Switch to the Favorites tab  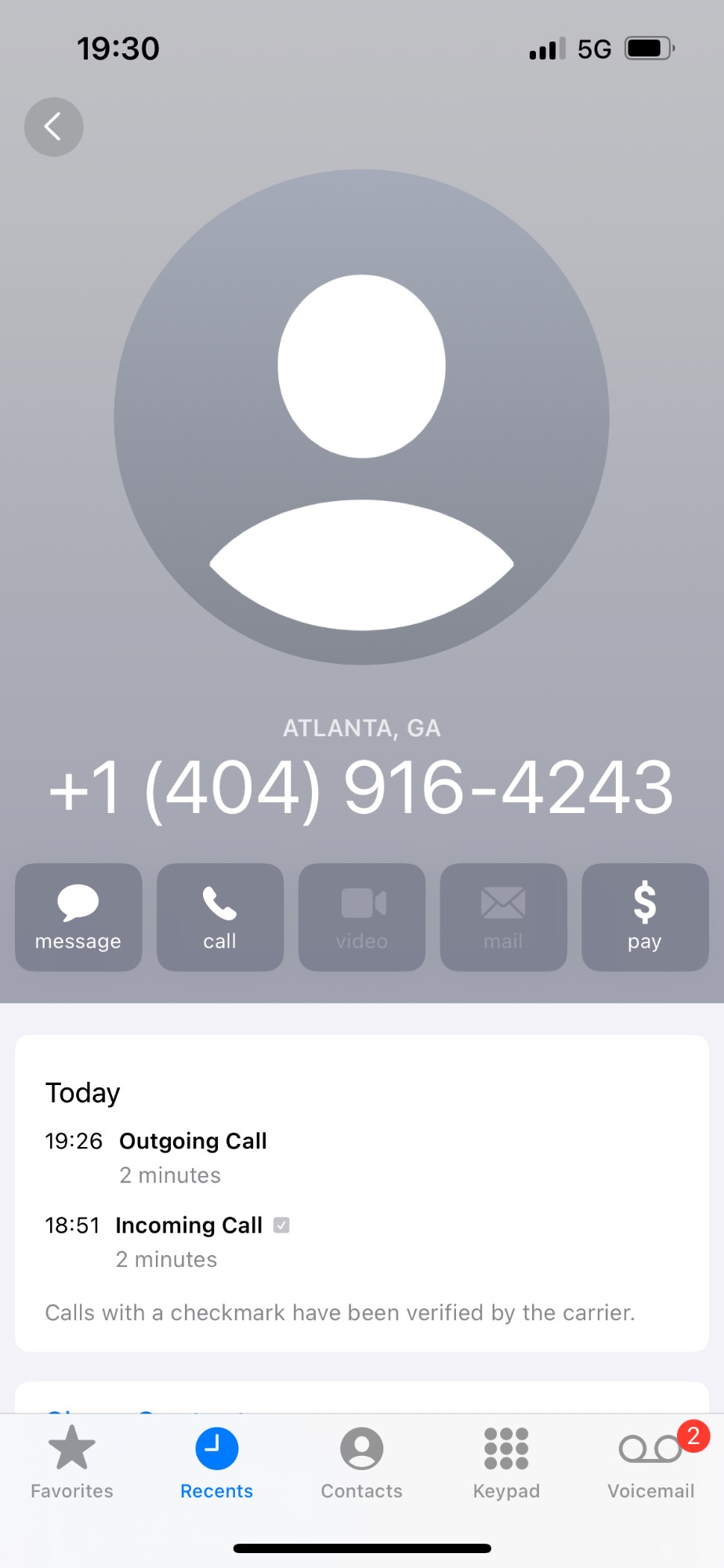[x=72, y=1462]
